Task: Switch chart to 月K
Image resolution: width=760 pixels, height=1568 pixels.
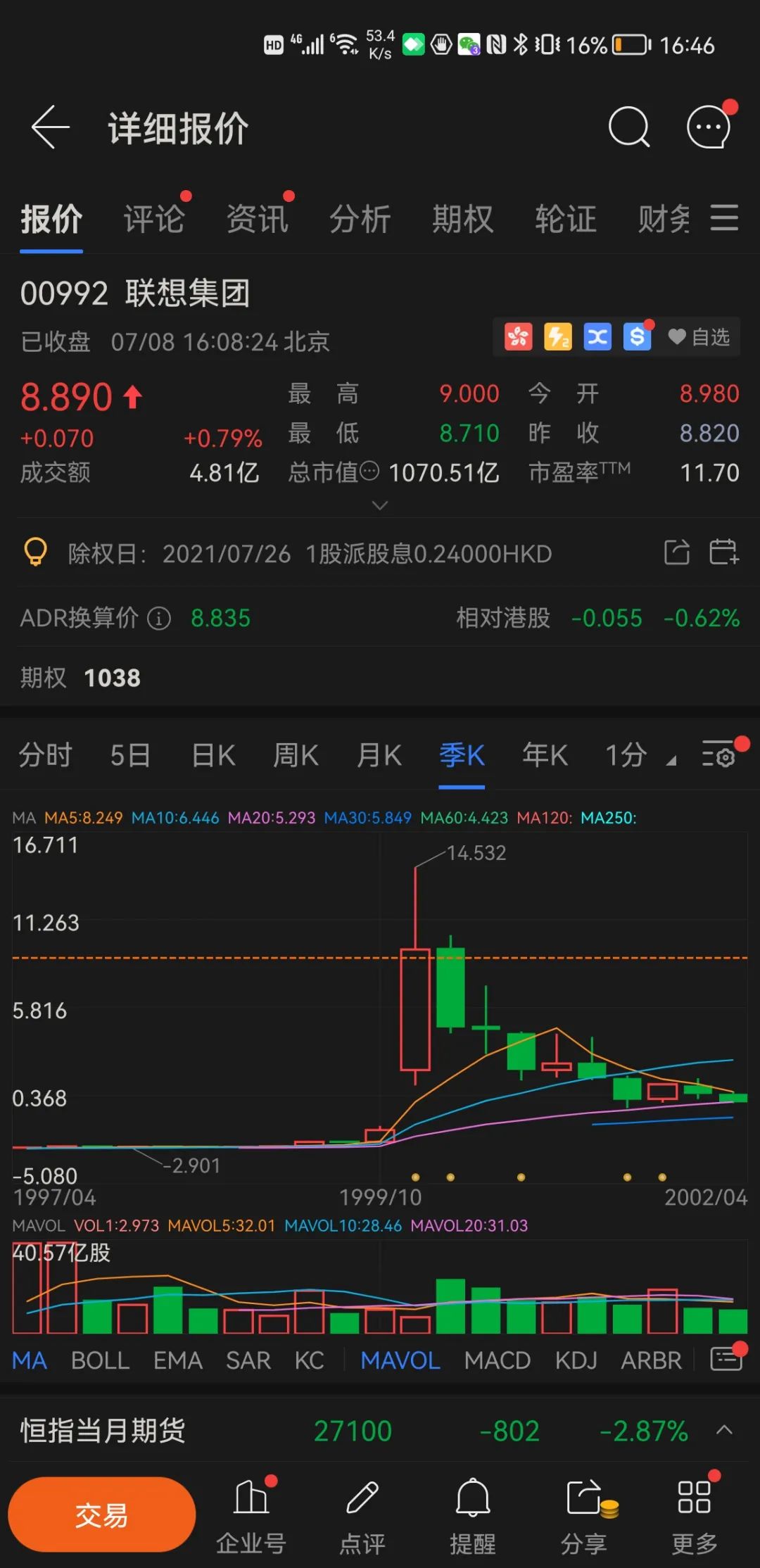Action: coord(379,756)
